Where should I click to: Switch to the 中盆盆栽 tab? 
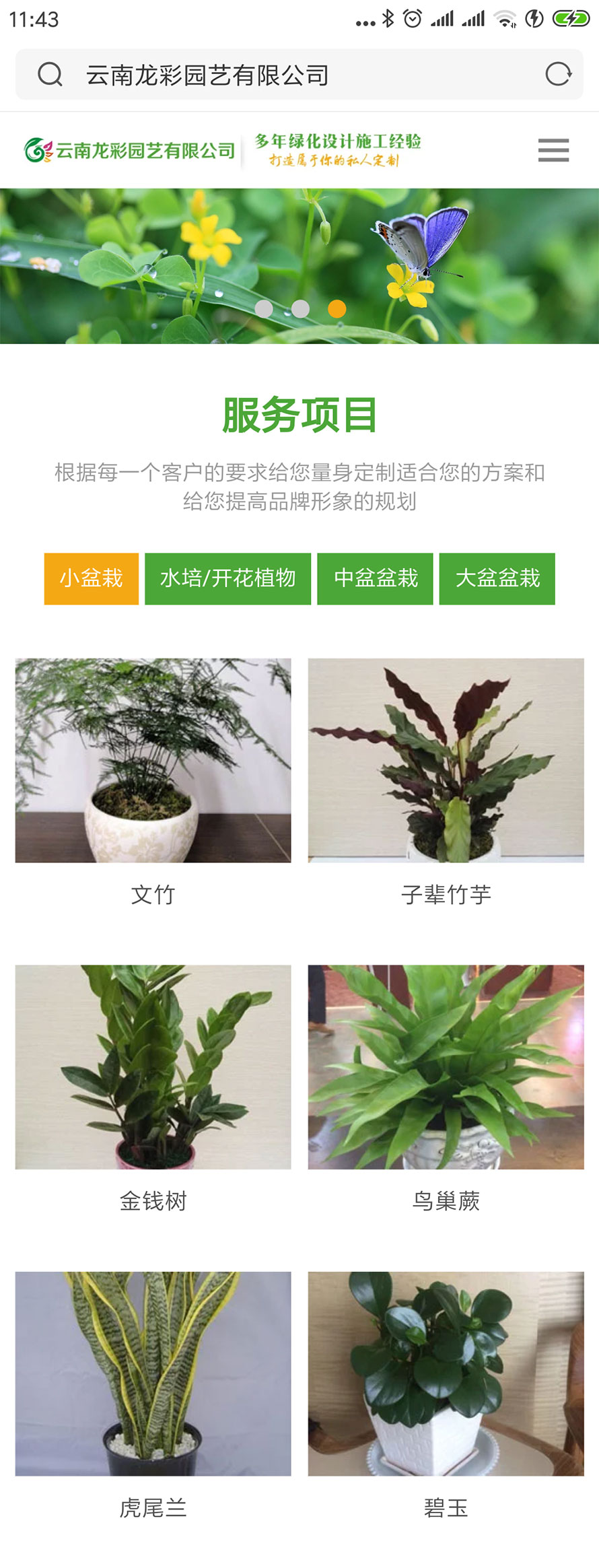(375, 578)
